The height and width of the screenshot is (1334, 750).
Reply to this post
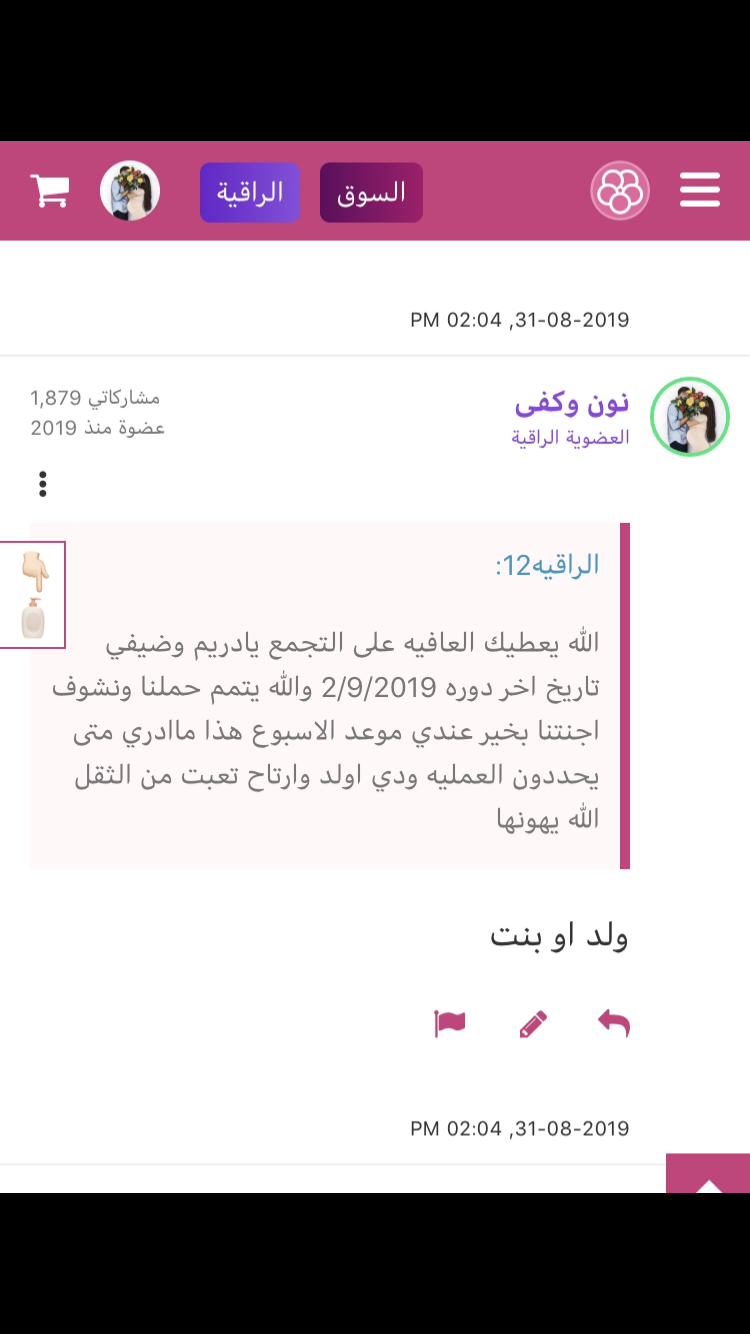click(613, 1023)
